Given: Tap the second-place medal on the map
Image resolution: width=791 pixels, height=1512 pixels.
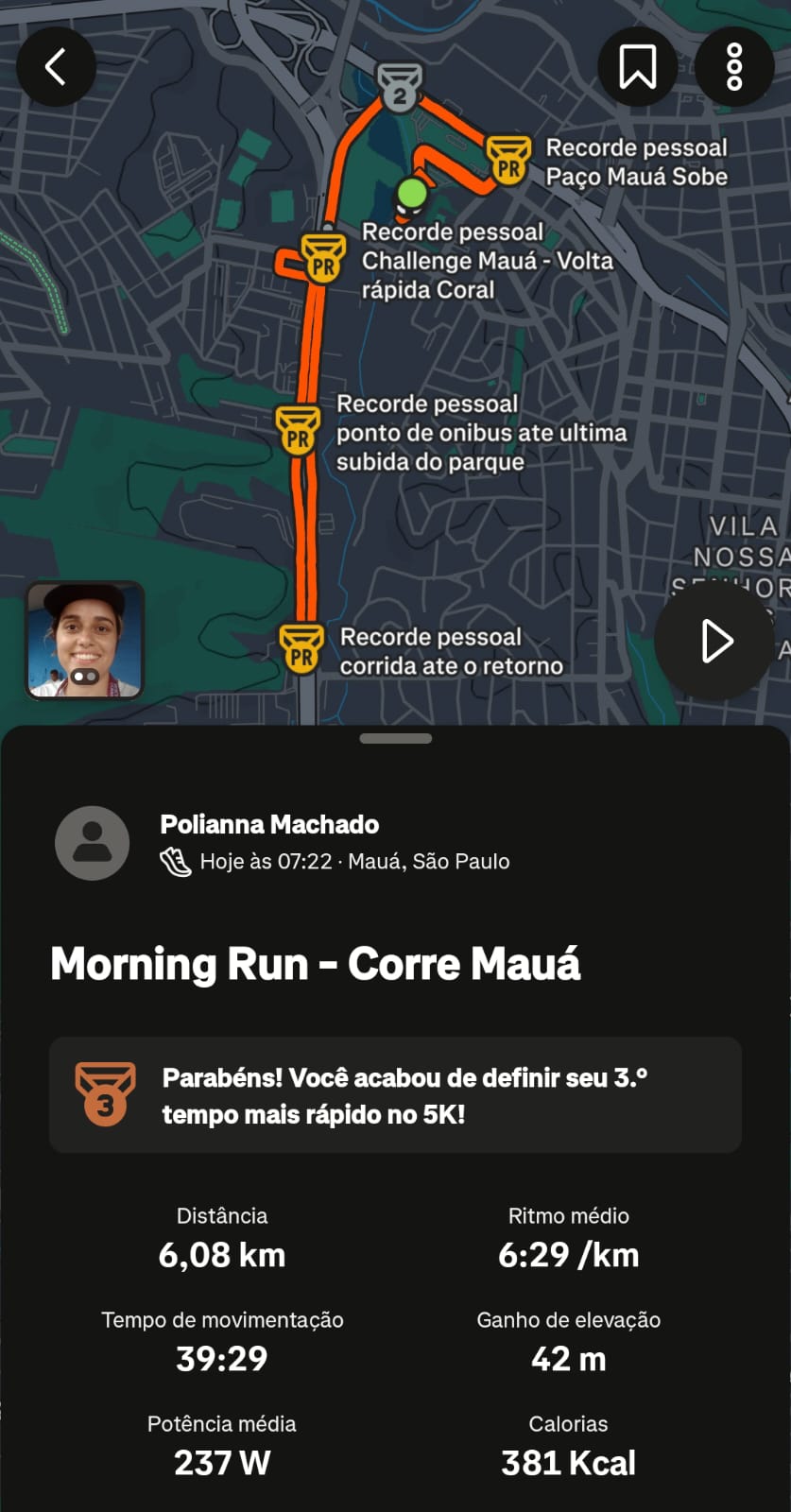Looking at the screenshot, I should click(400, 88).
